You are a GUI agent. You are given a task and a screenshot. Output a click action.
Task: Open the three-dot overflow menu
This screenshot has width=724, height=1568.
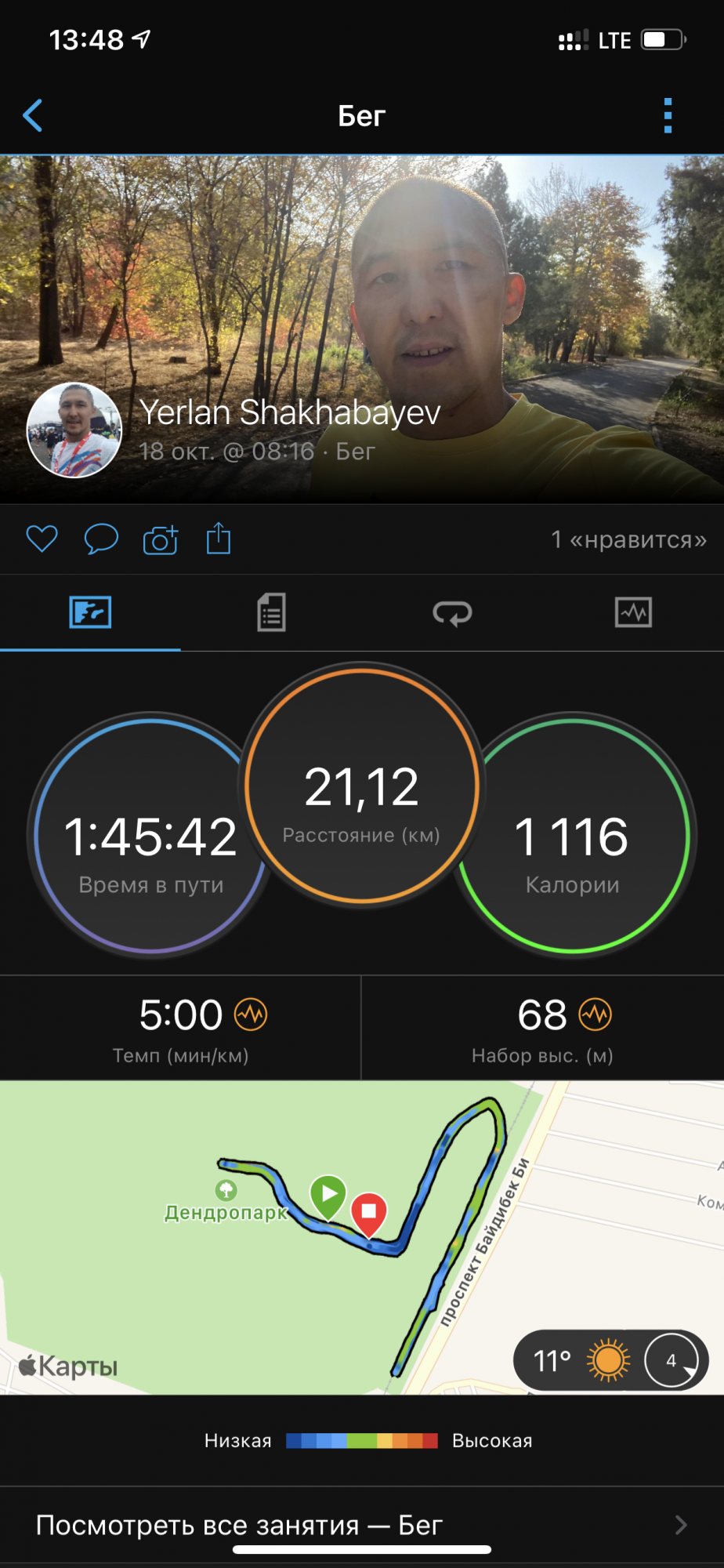coord(668,116)
